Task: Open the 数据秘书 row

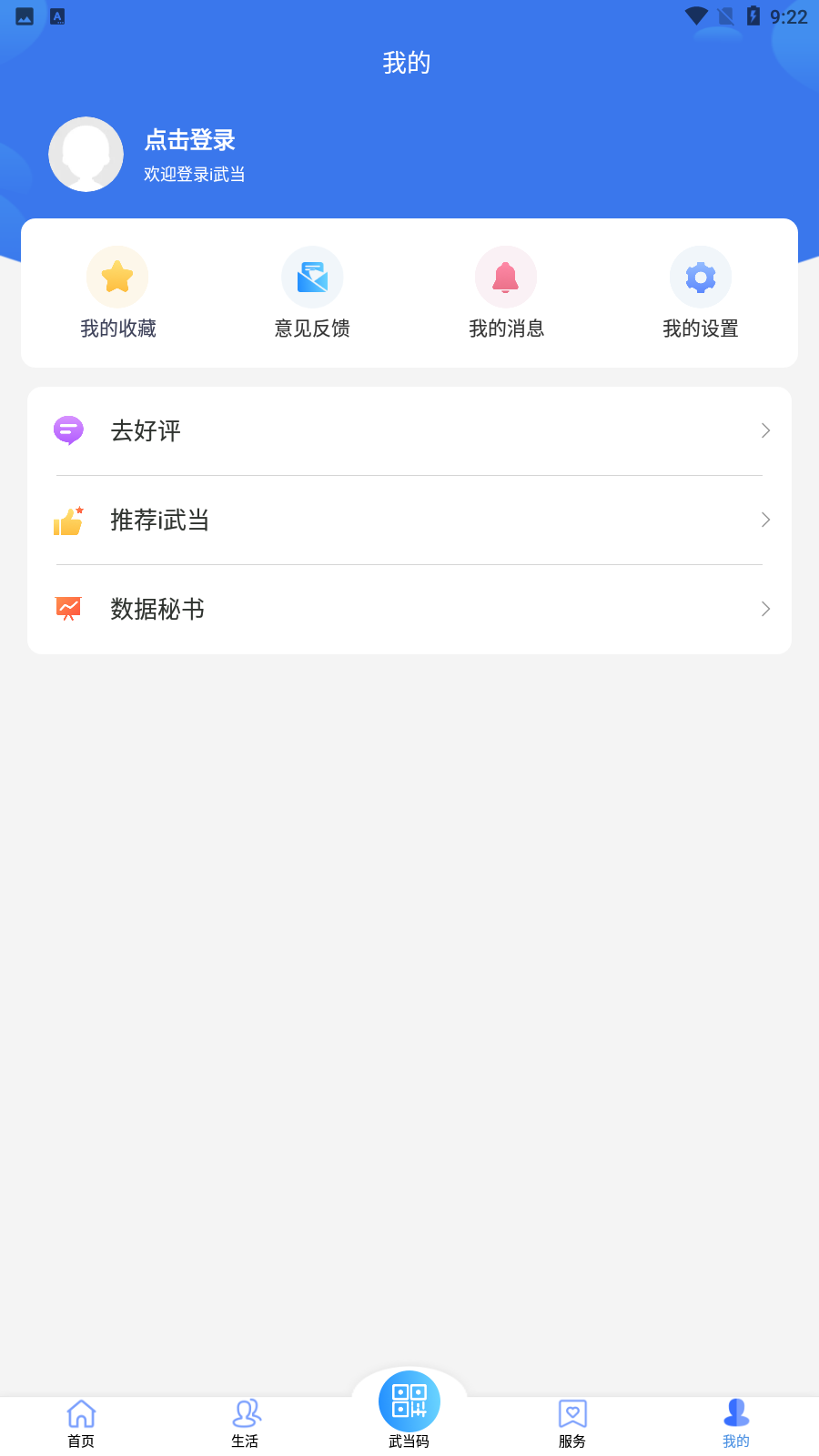Action: 409,609
